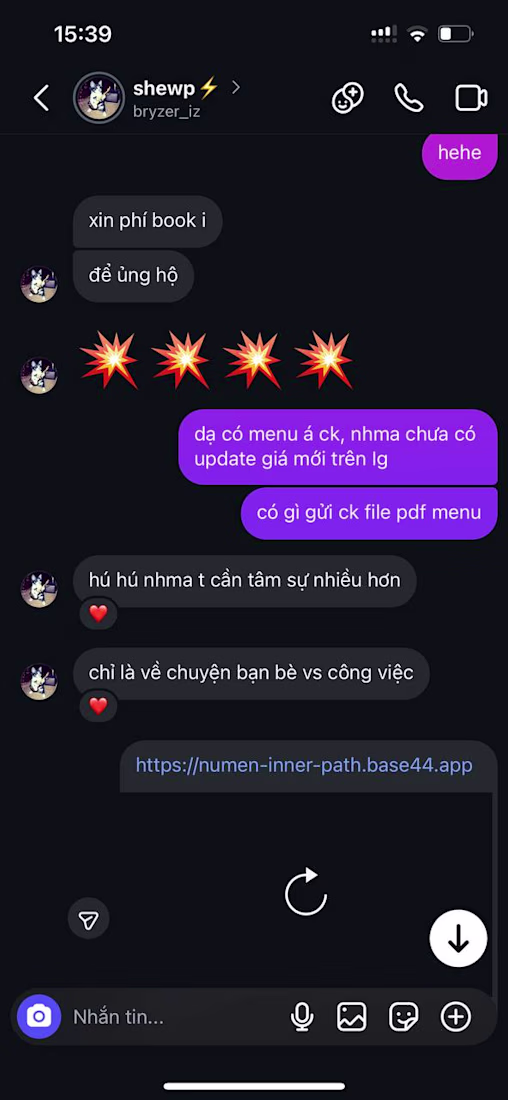Record a voice message

[x=302, y=1016]
